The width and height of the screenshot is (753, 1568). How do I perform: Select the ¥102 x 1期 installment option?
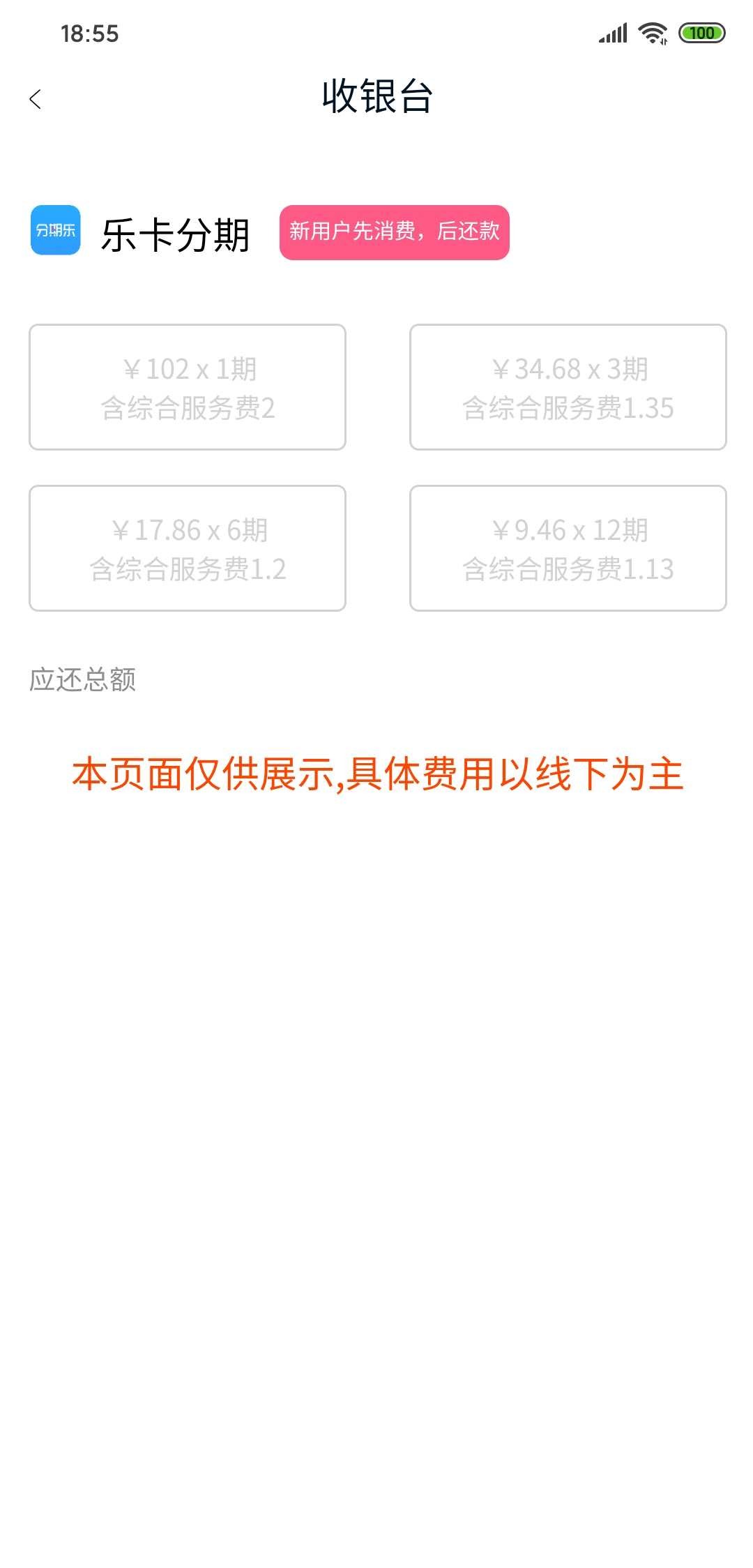pyautogui.click(x=188, y=387)
